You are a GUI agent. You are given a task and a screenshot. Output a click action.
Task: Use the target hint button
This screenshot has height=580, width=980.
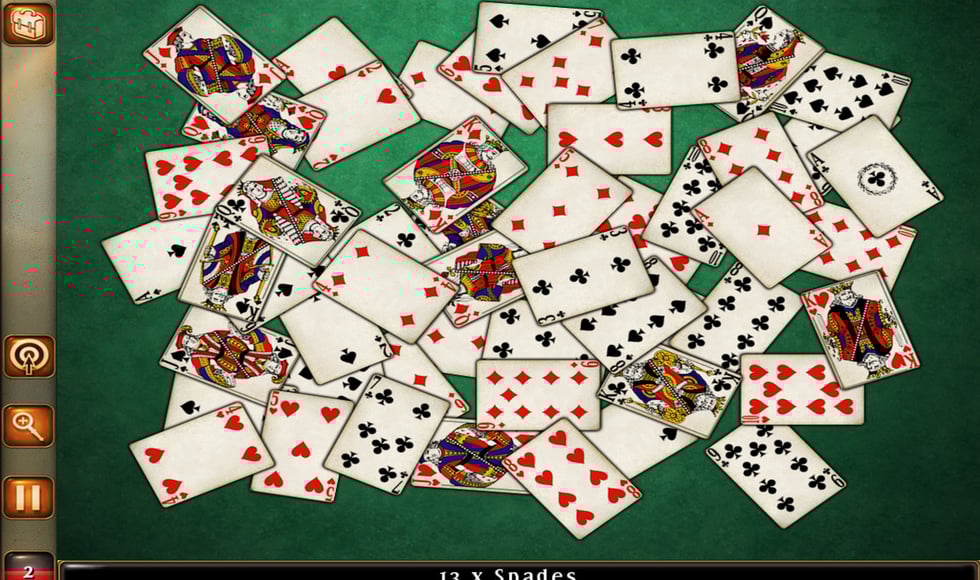(x=28, y=356)
